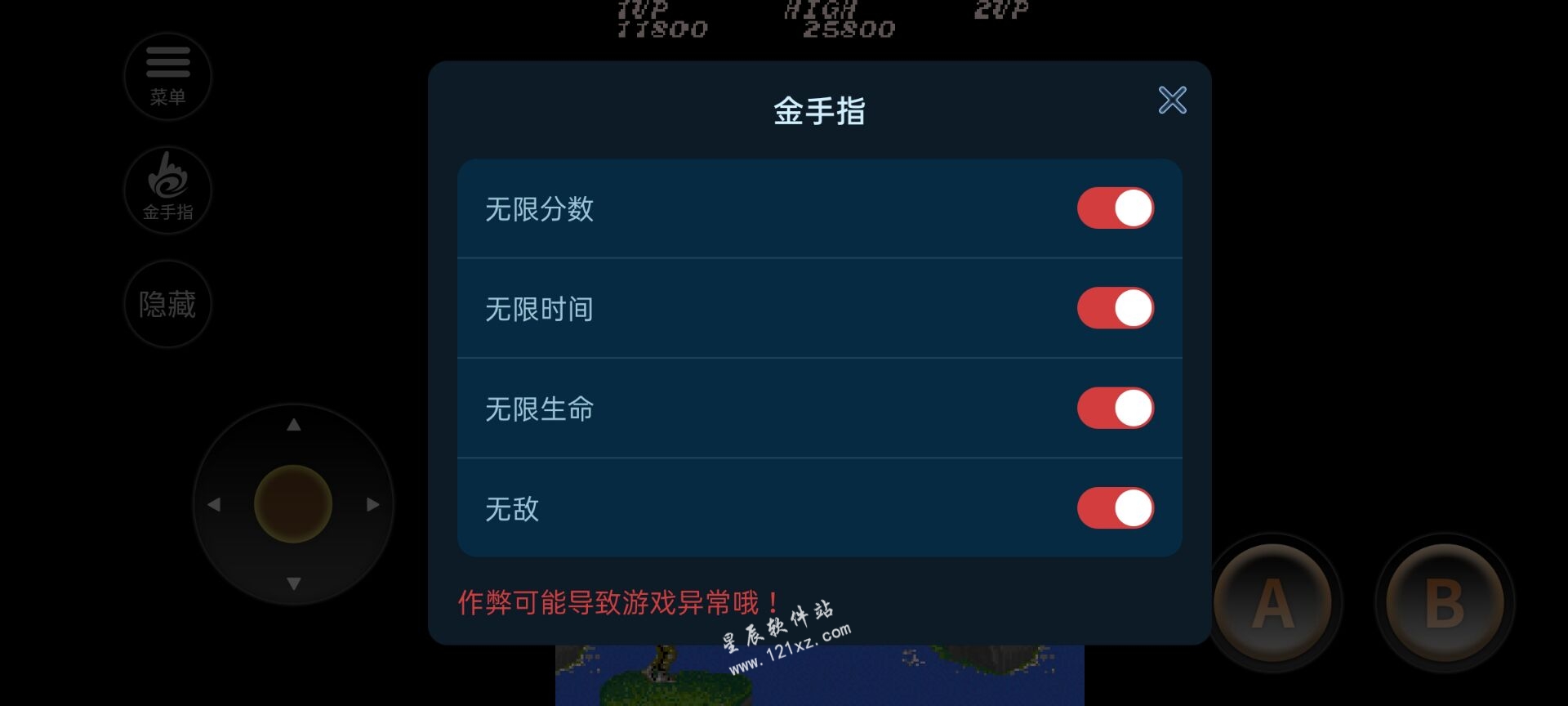This screenshot has width=1568, height=706.
Task: Close the 金手指 cheat dialog
Action: pyautogui.click(x=1172, y=101)
